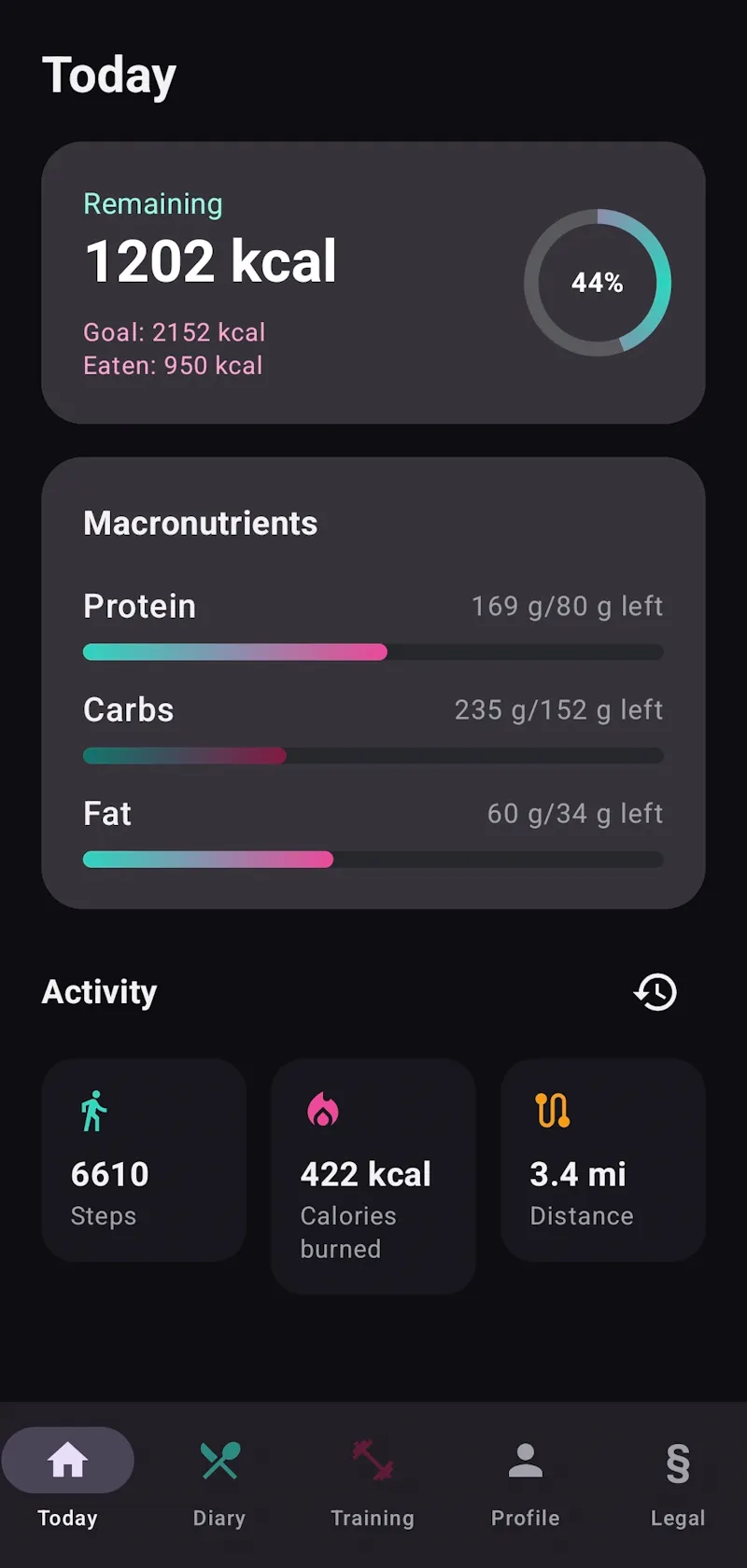Open the remaining calories card

point(373,283)
